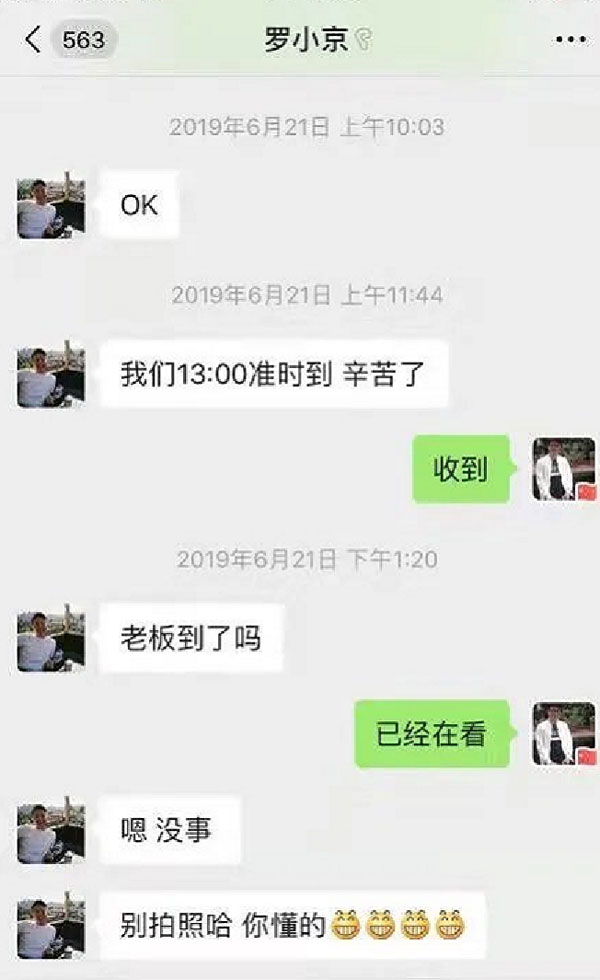Open sender's avatar beside the OK message
Image resolution: width=600 pixels, height=980 pixels.
point(51,205)
